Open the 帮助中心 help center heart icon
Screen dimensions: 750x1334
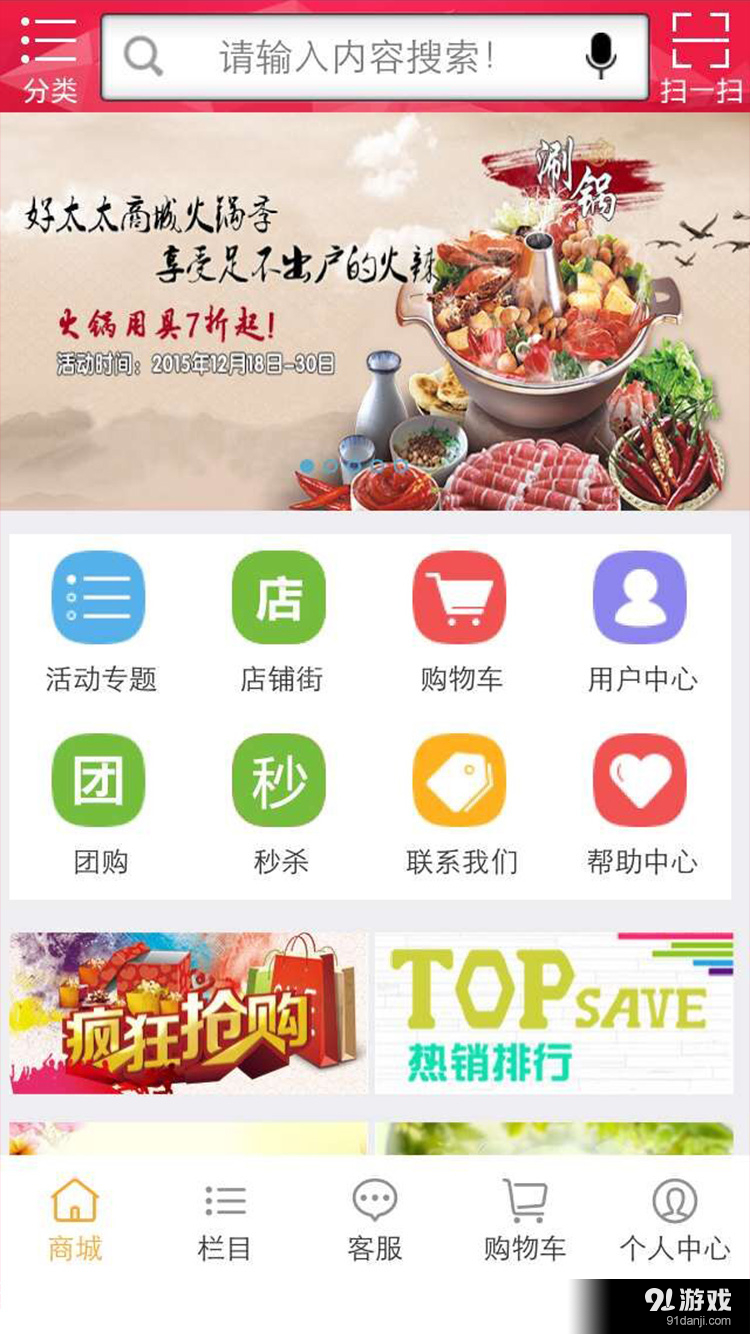pyautogui.click(x=639, y=780)
